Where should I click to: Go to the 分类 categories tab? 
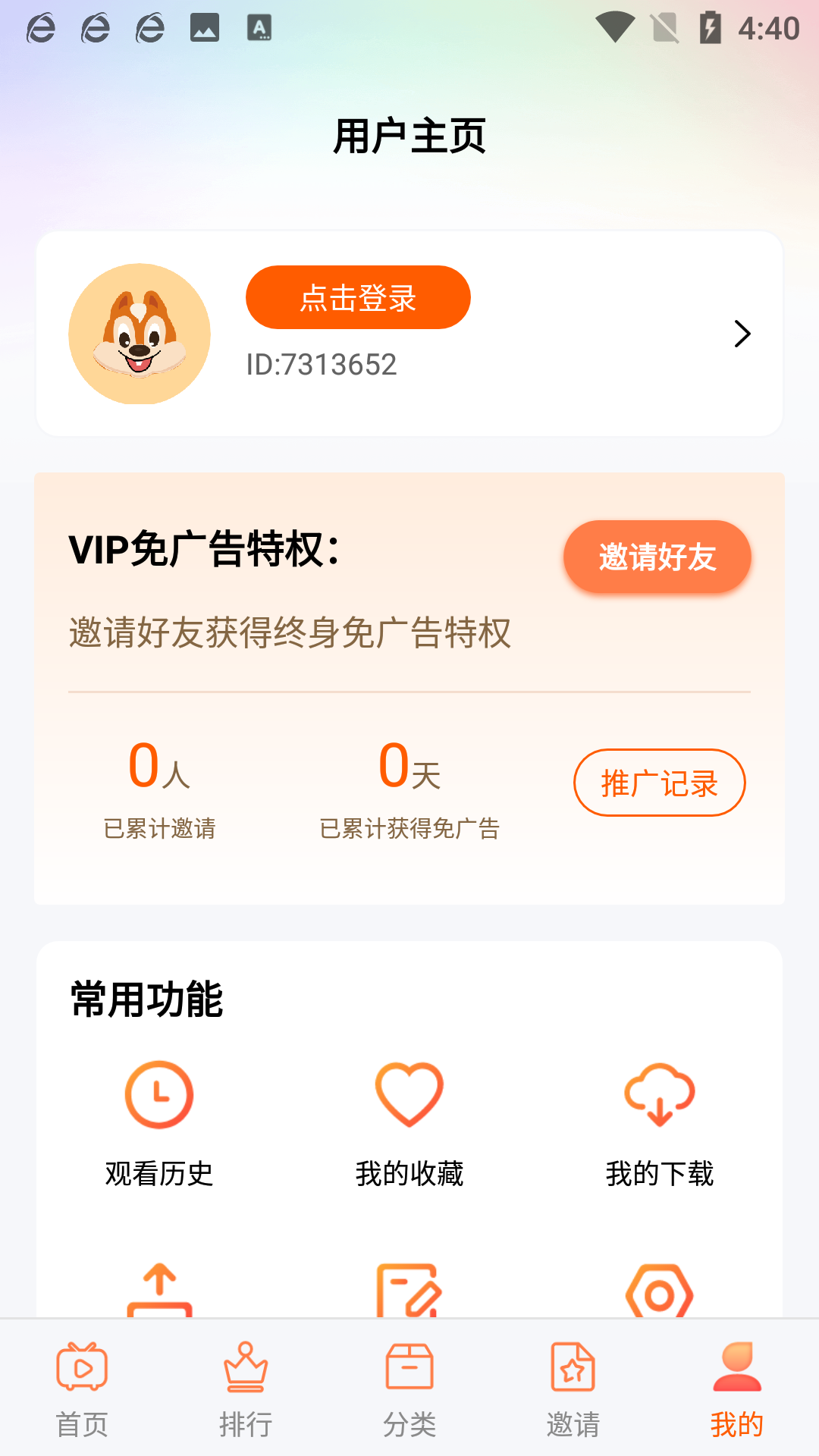tap(409, 1388)
